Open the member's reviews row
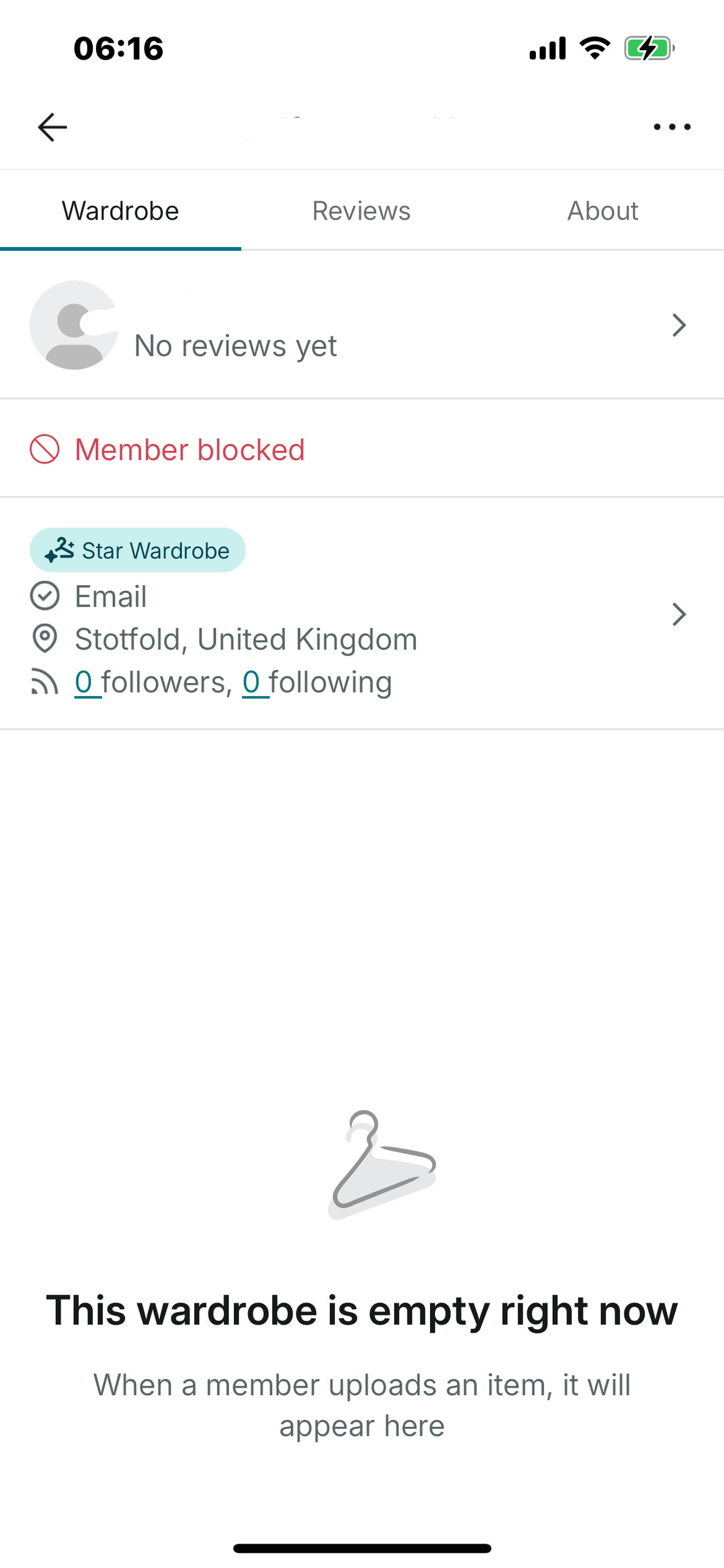 click(x=362, y=326)
